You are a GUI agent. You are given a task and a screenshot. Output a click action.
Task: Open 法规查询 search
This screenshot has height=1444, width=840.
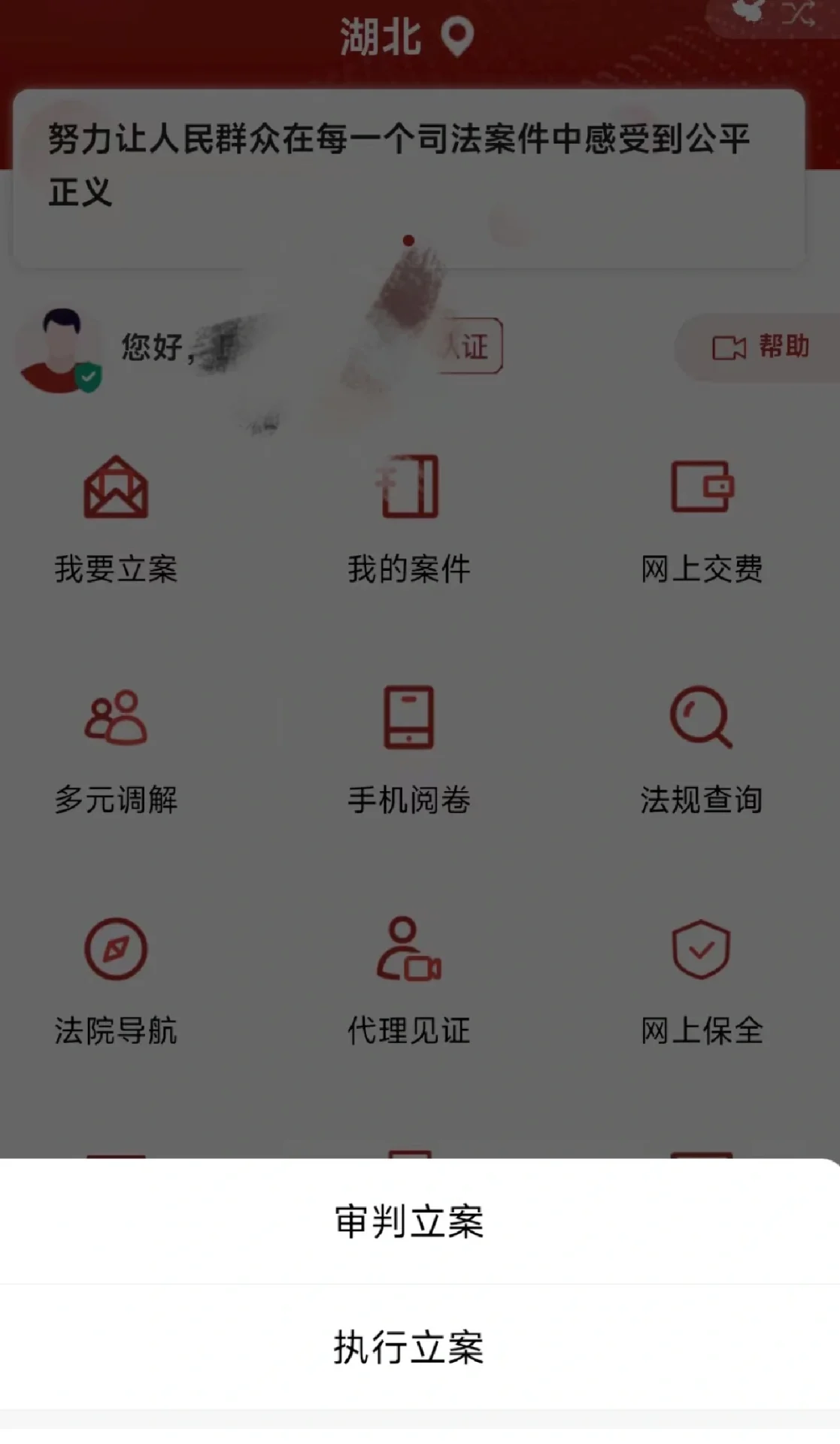point(701,751)
